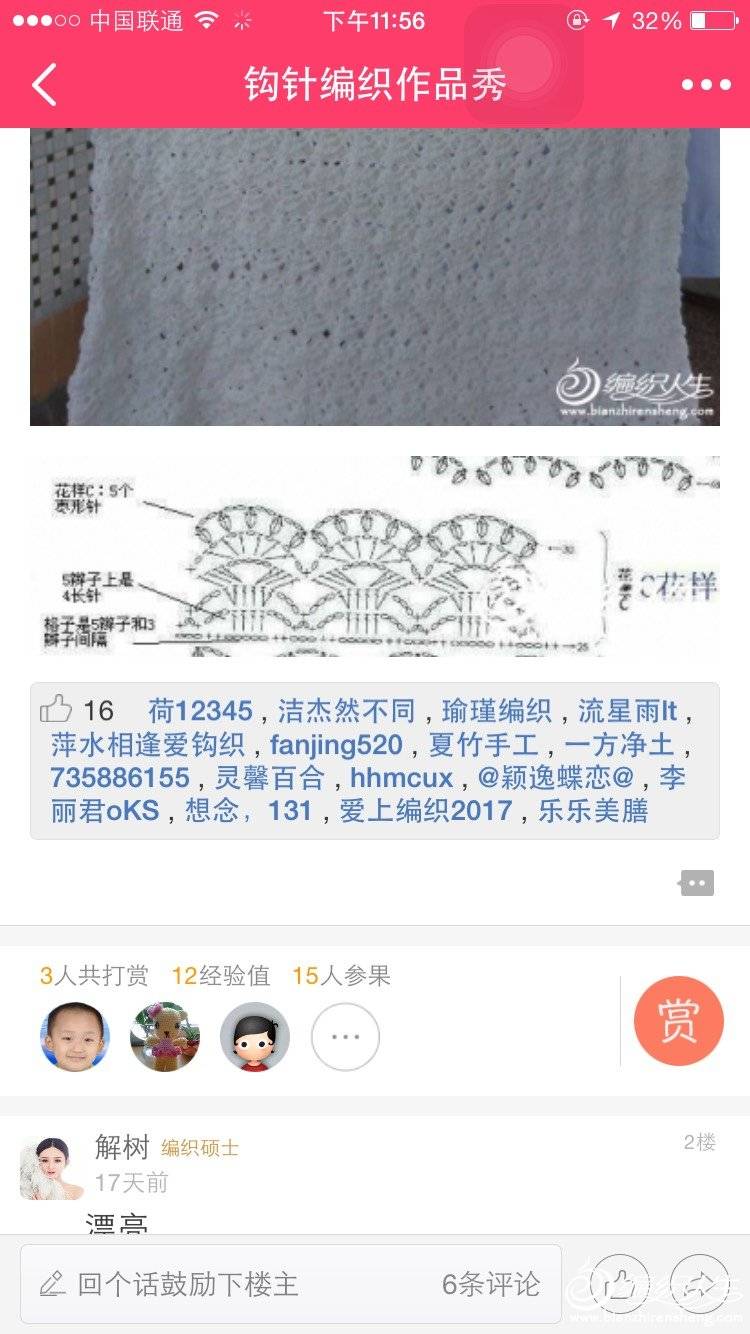The image size is (750, 1334).
Task: Open profile of fanjing520
Action: (336, 745)
